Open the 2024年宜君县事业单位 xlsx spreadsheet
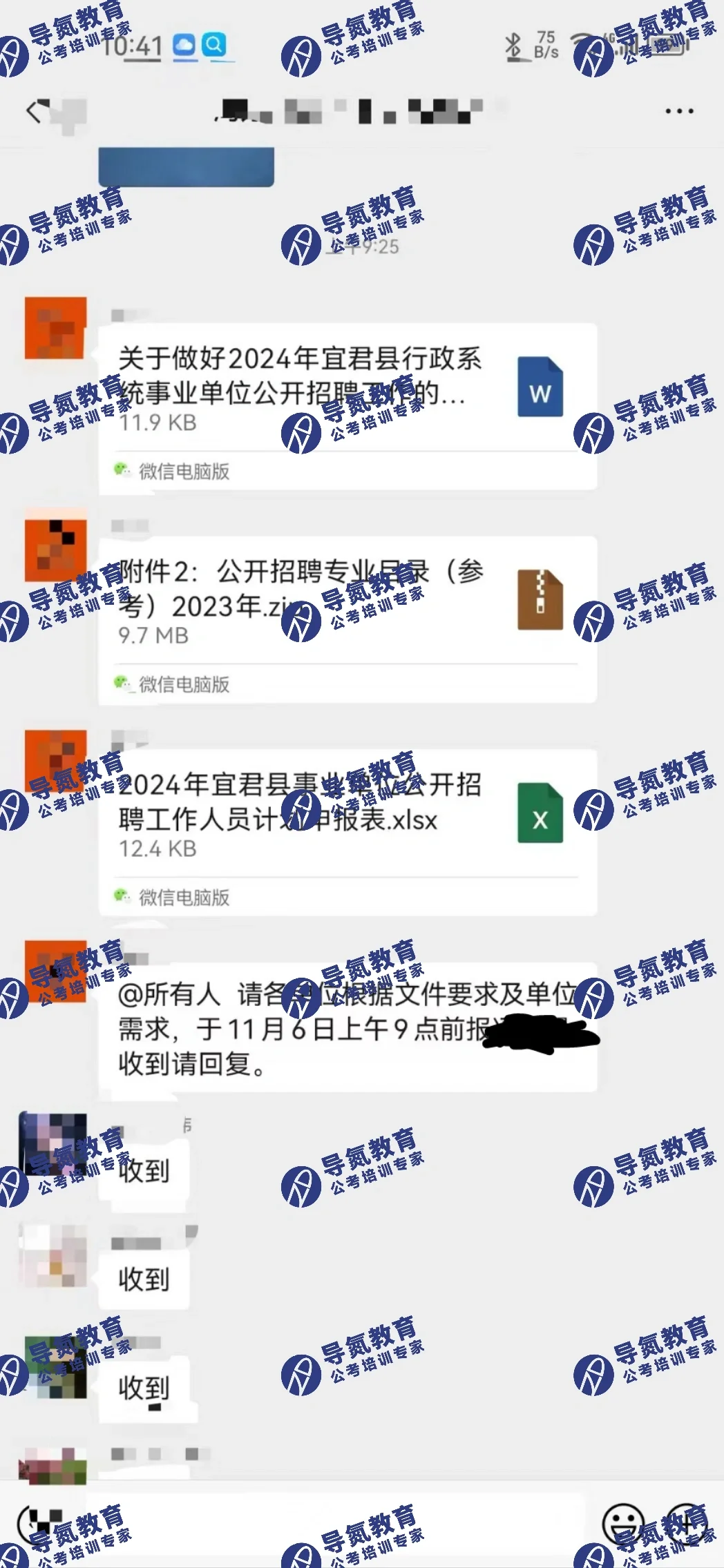Screen dimensions: 724x1568 347,832
